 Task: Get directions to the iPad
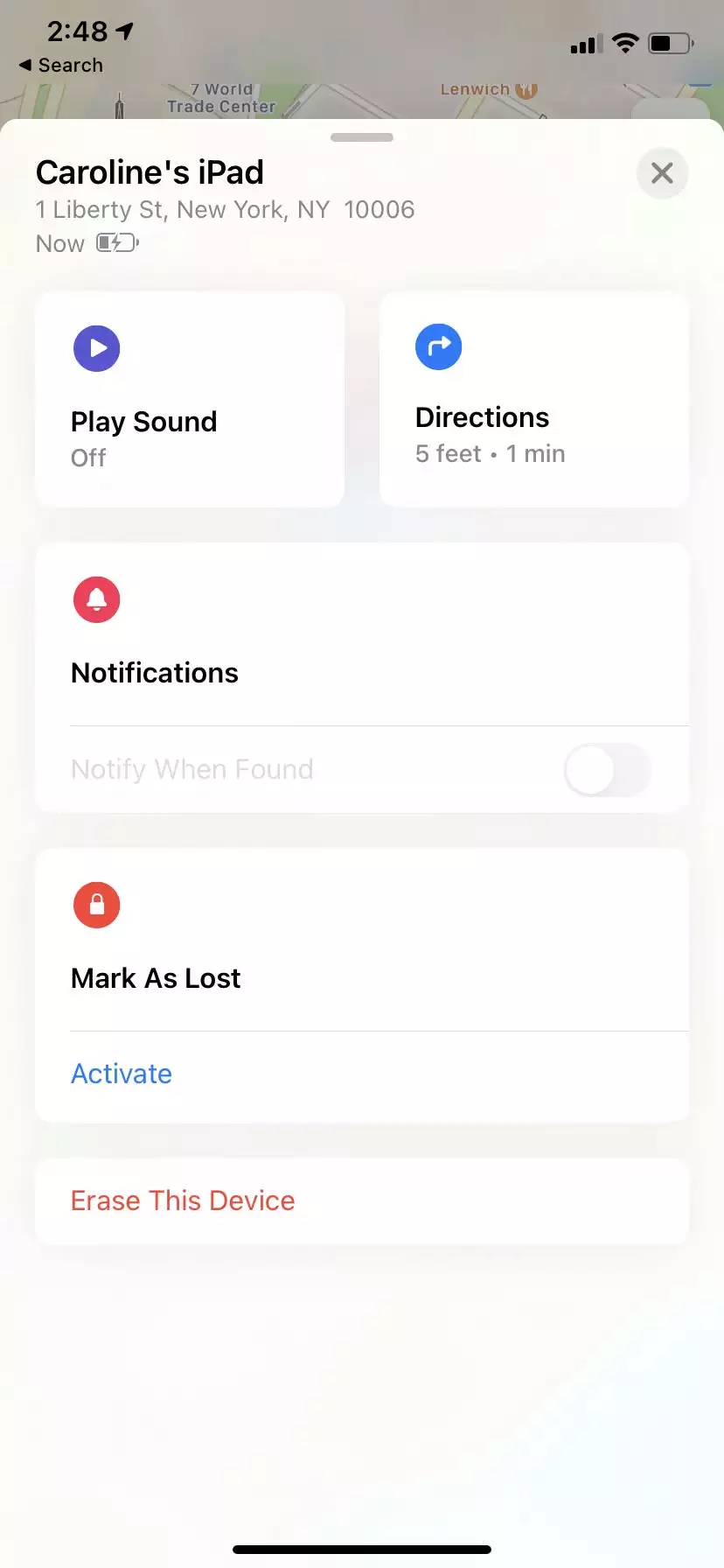(533, 400)
